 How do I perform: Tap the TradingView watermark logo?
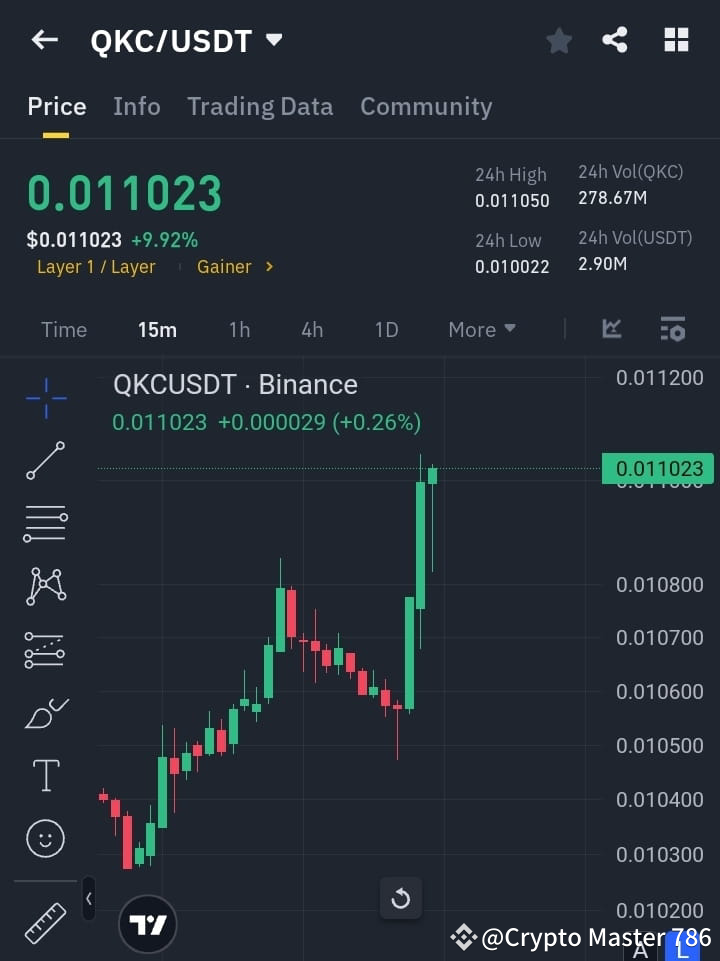(147, 923)
